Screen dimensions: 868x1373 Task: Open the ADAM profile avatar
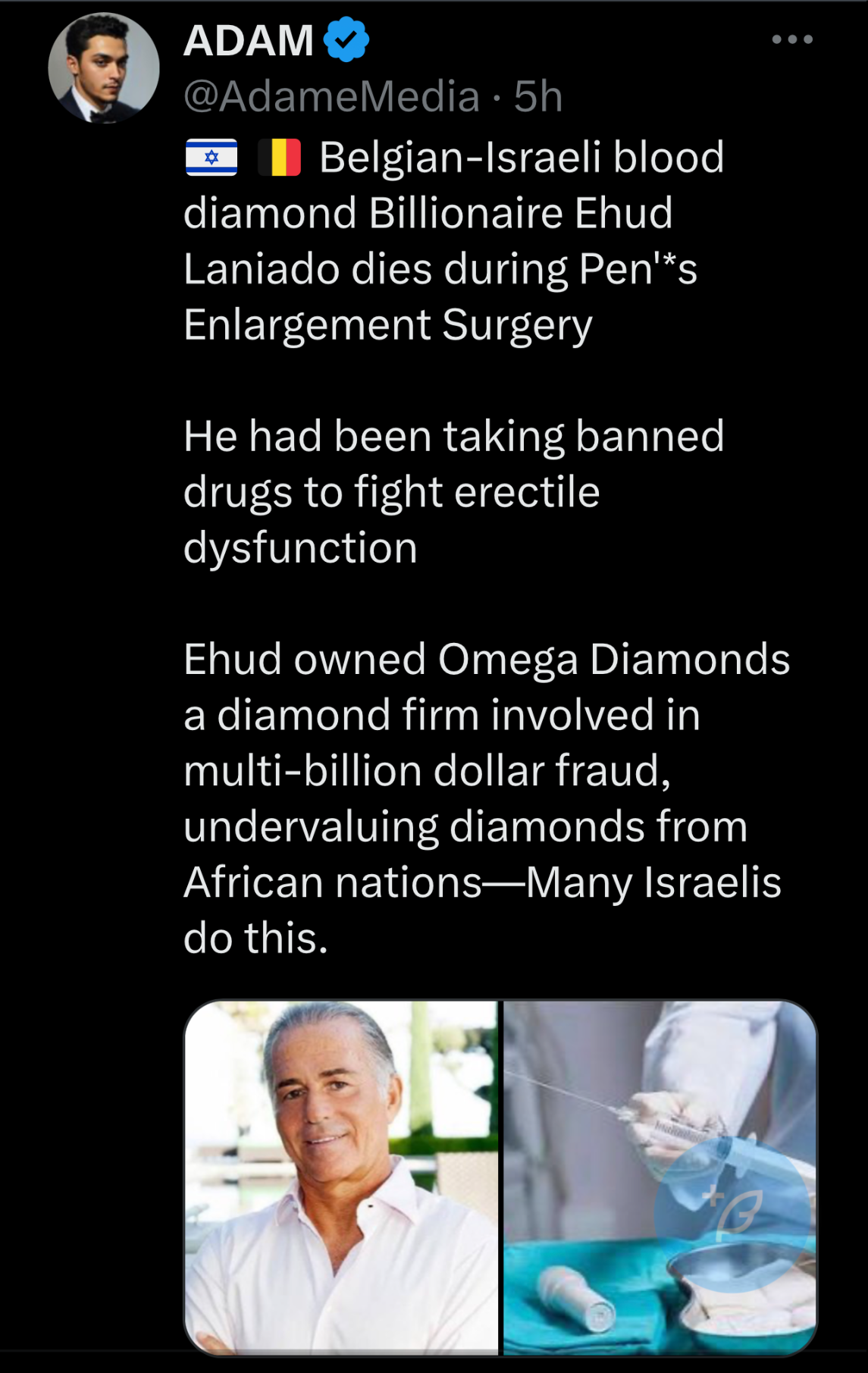click(x=104, y=68)
